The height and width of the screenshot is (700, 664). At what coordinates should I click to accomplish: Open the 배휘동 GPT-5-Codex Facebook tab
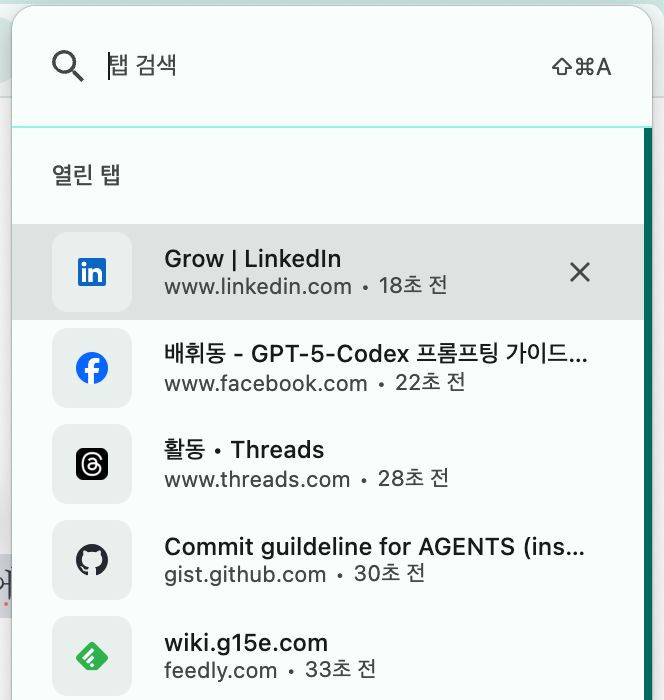coord(330,368)
